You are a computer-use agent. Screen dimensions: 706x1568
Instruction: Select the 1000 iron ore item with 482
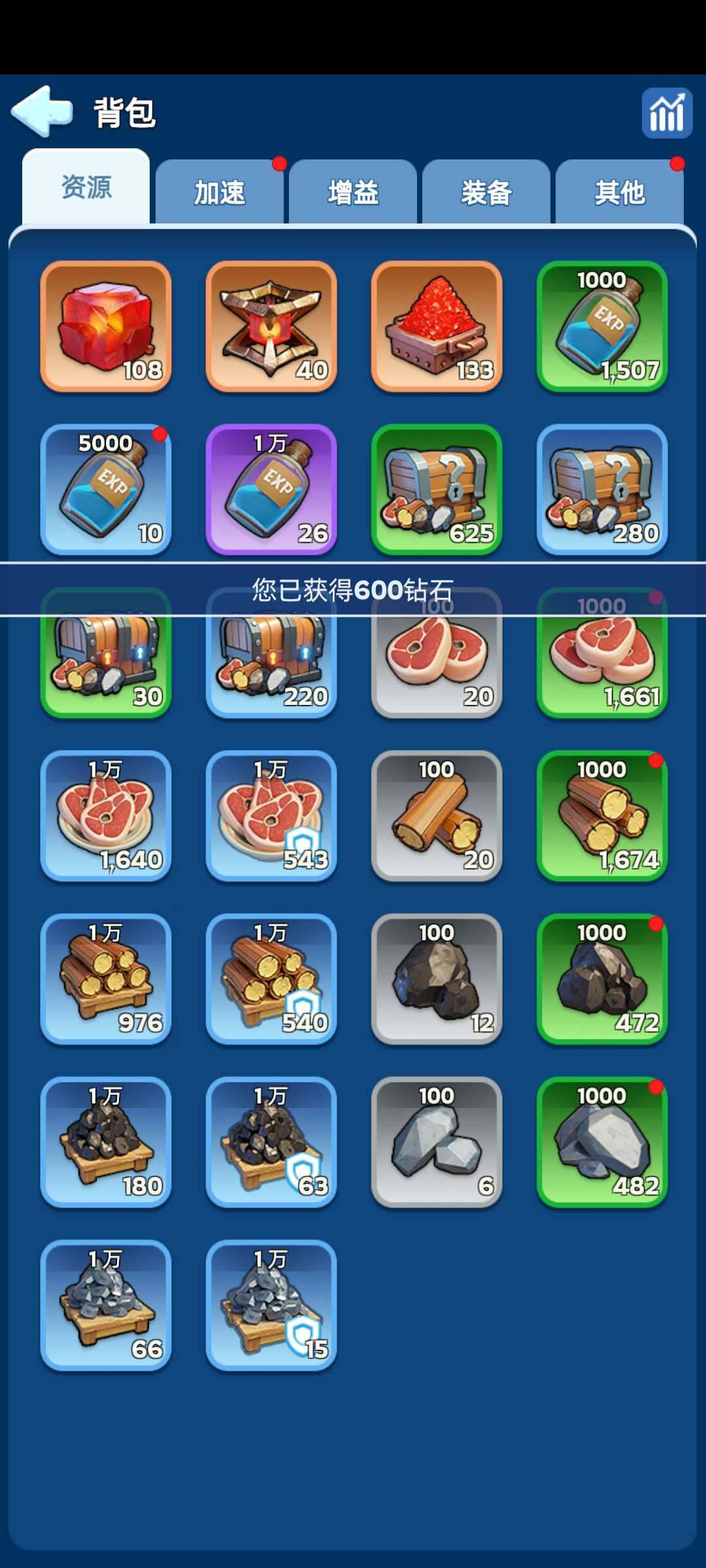coord(602,1142)
